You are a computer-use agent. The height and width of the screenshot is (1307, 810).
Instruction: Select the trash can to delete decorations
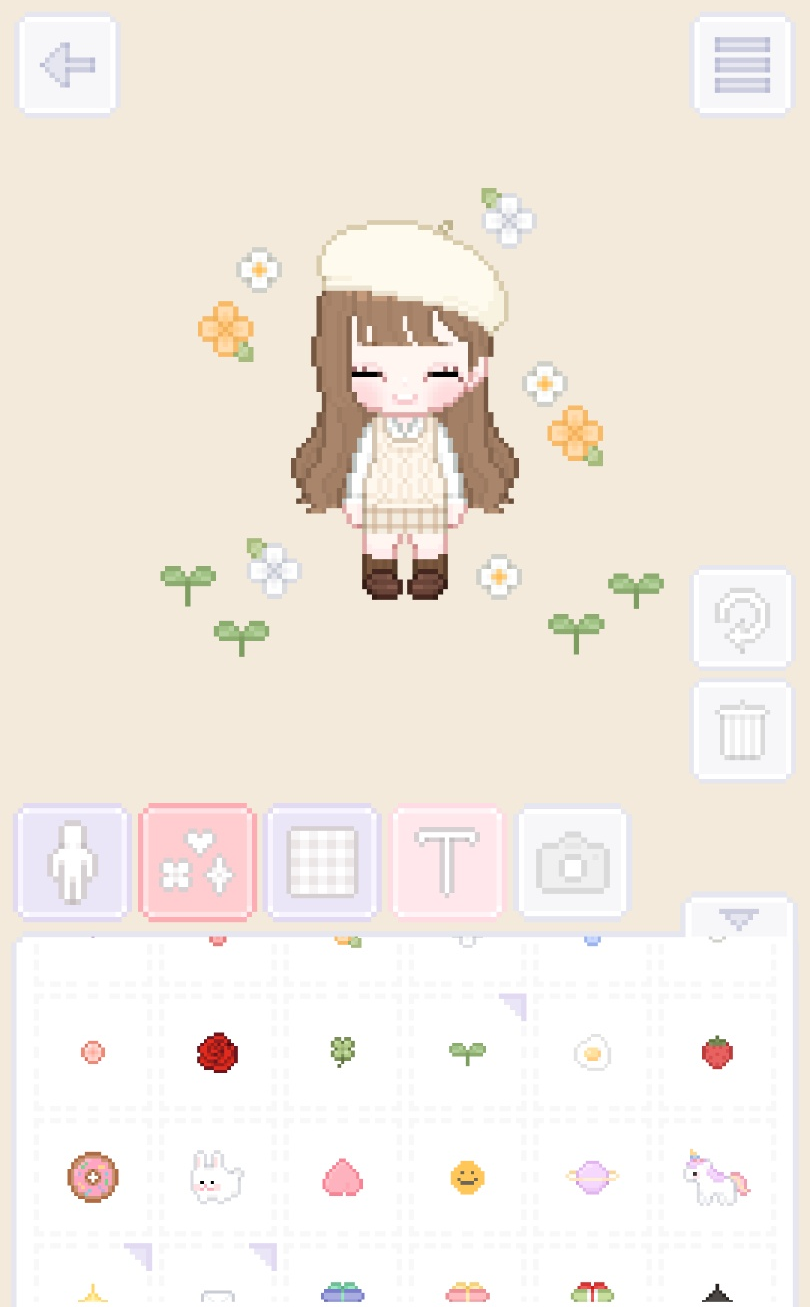[742, 730]
